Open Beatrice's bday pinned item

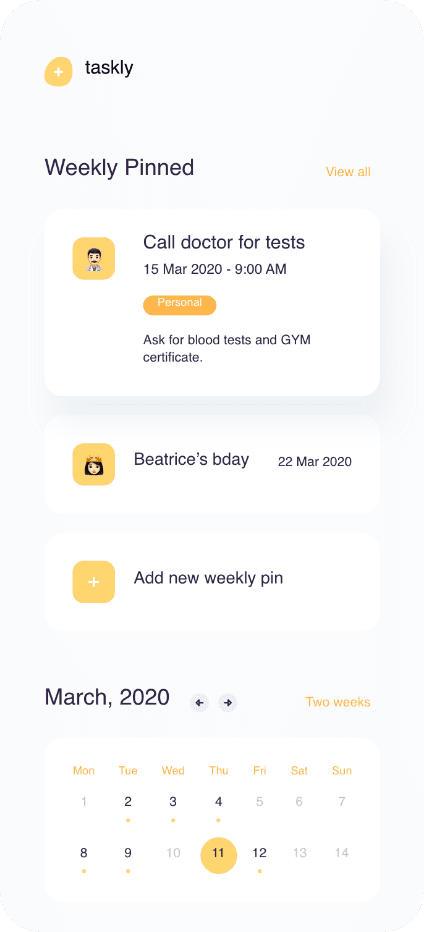tap(212, 464)
